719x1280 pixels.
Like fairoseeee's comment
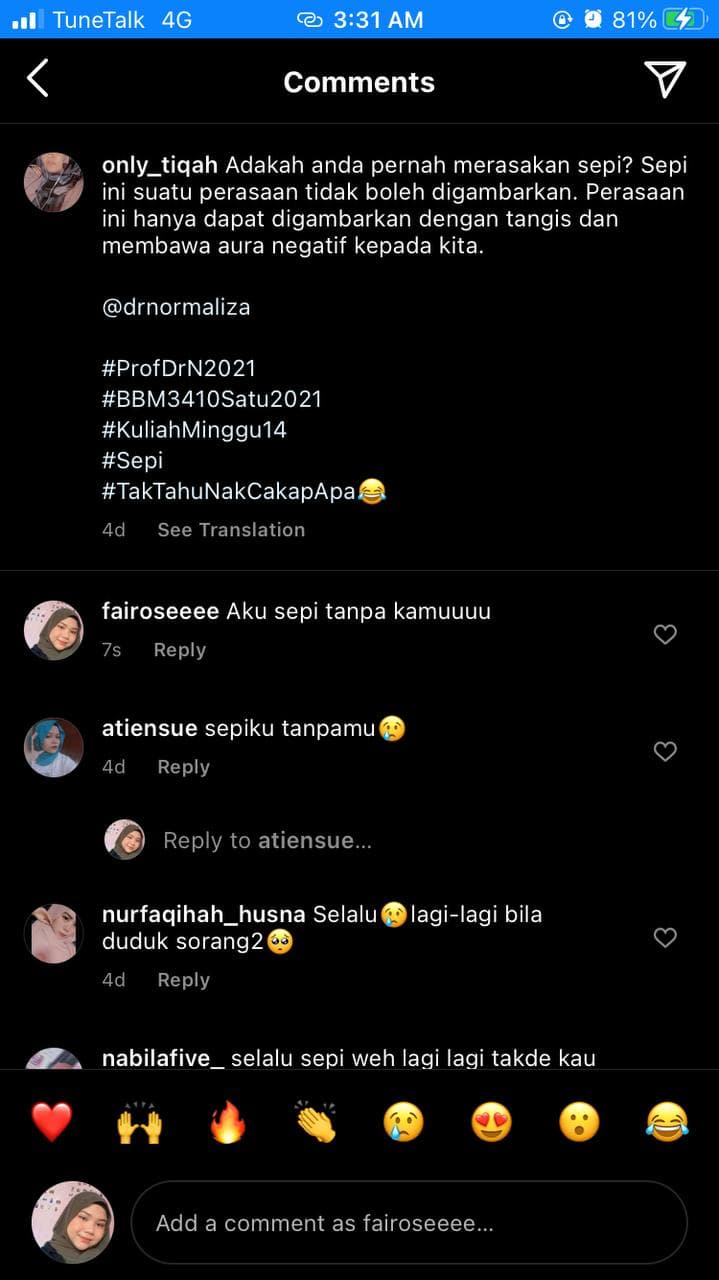[x=665, y=634]
